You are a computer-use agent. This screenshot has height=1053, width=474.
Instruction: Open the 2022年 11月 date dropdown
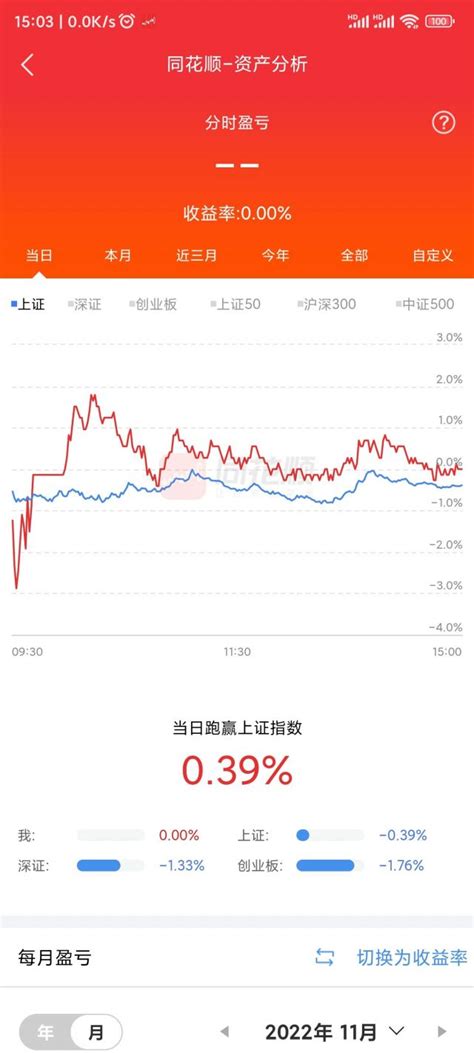tap(335, 1032)
